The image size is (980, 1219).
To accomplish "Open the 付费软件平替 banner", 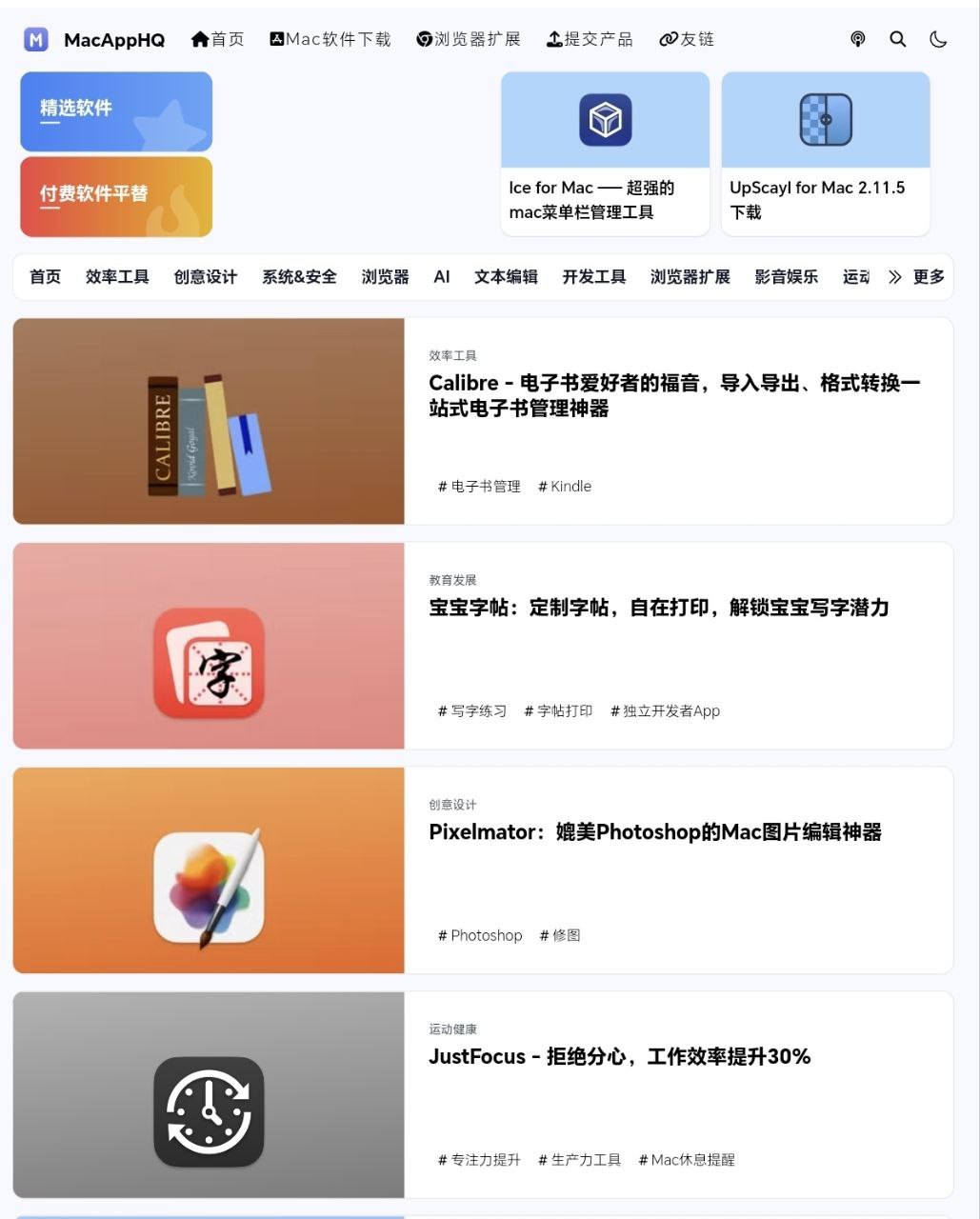I will [116, 196].
